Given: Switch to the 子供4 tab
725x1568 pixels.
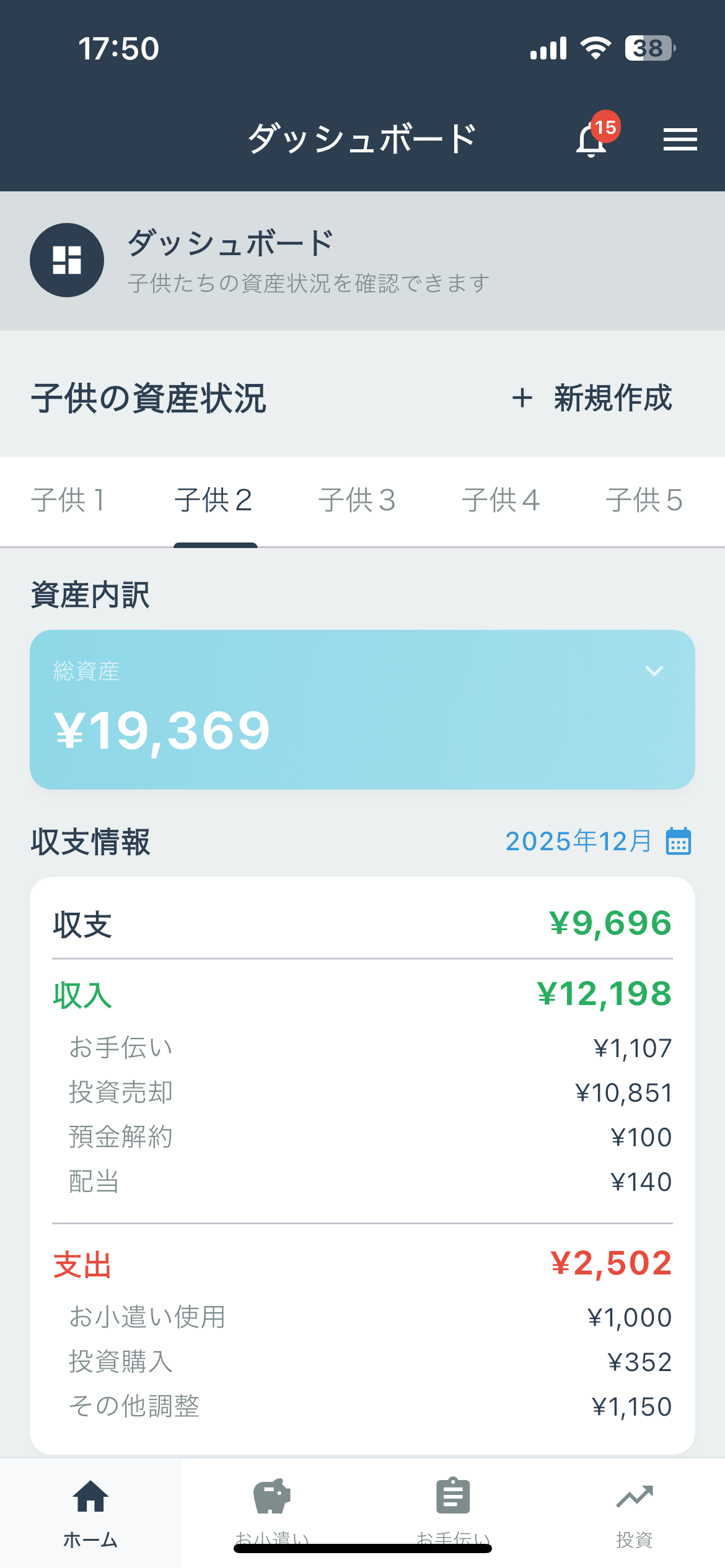Looking at the screenshot, I should [x=502, y=500].
